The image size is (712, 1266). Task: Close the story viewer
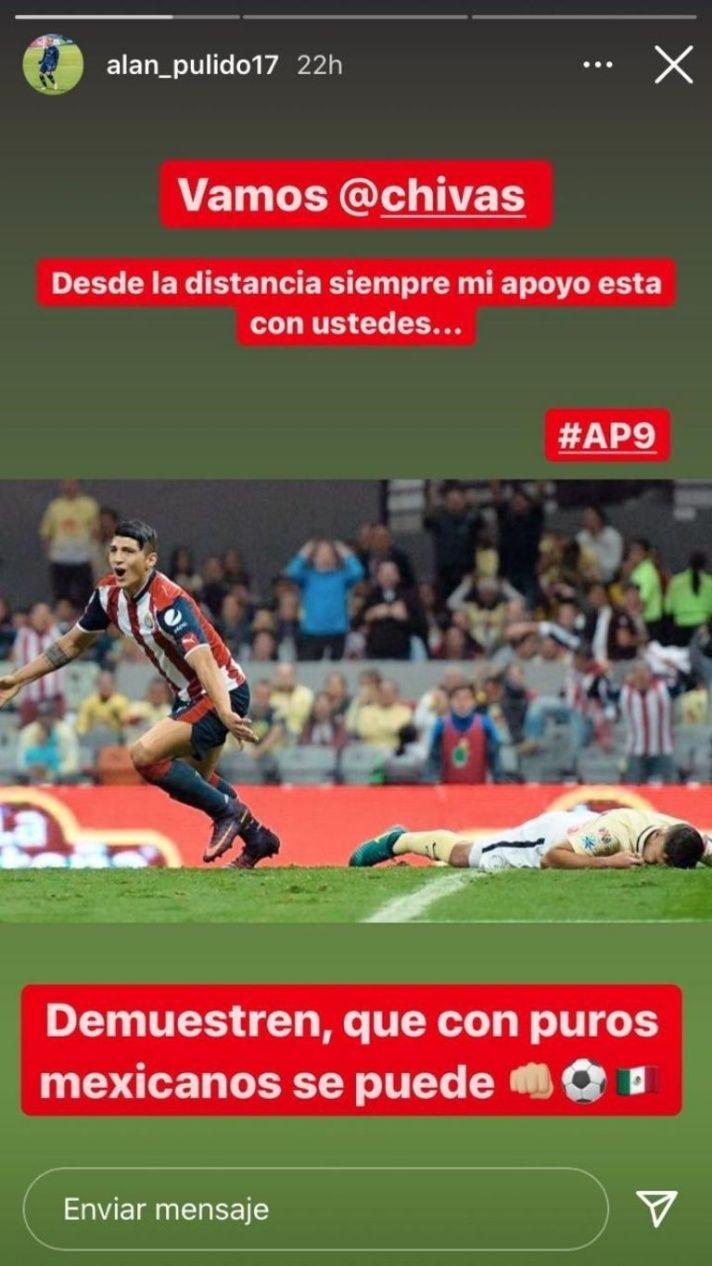(673, 65)
